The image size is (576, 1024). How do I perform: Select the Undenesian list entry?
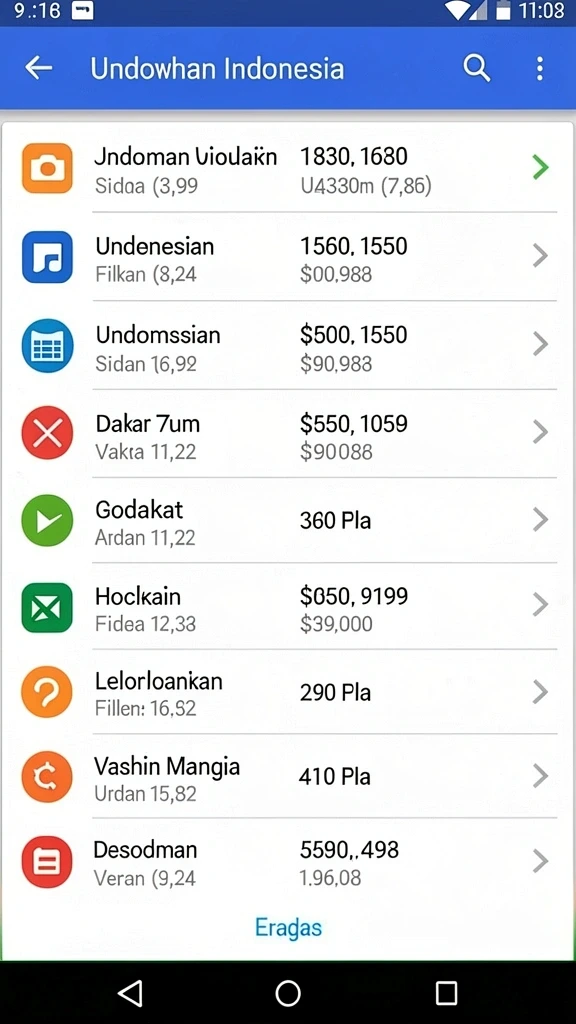[288, 257]
